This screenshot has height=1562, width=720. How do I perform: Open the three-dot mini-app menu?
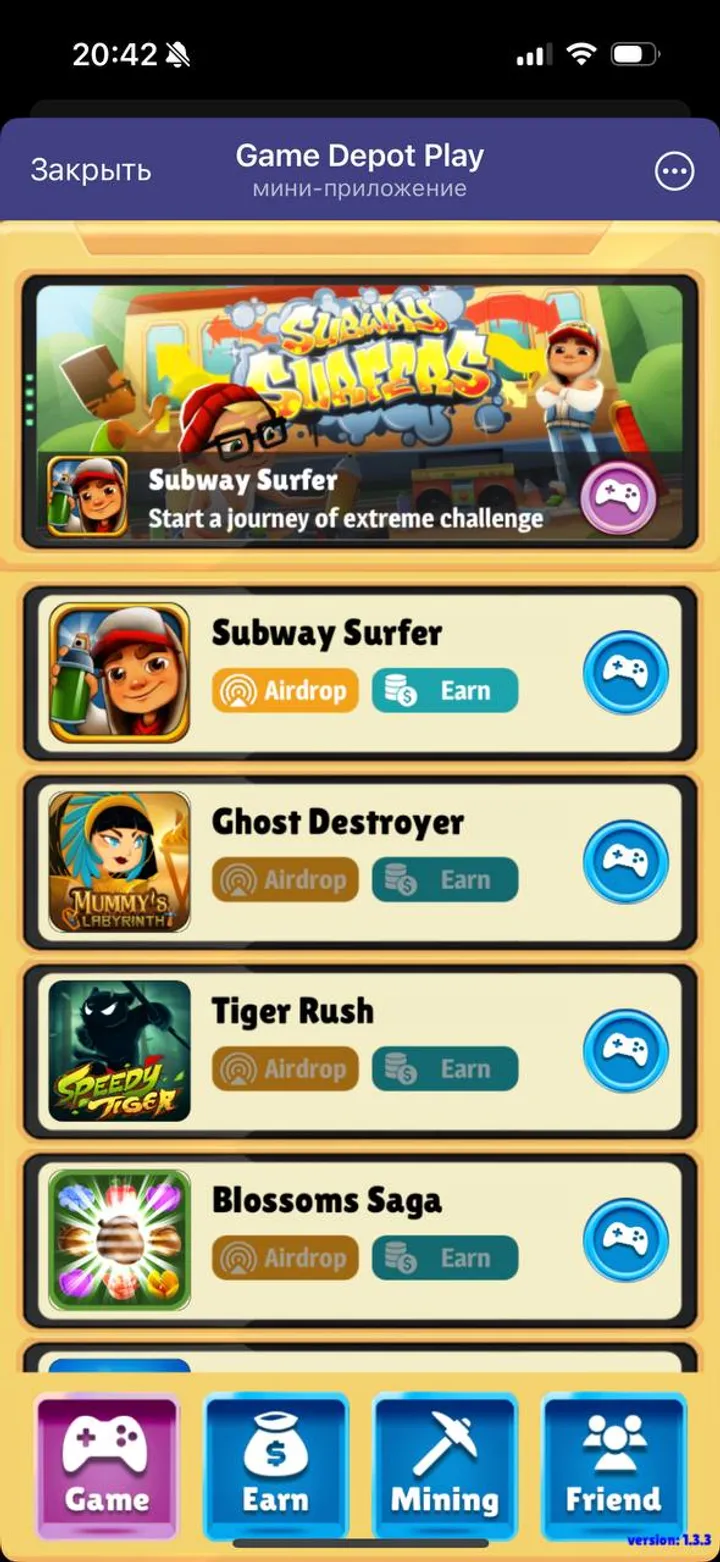tap(673, 171)
